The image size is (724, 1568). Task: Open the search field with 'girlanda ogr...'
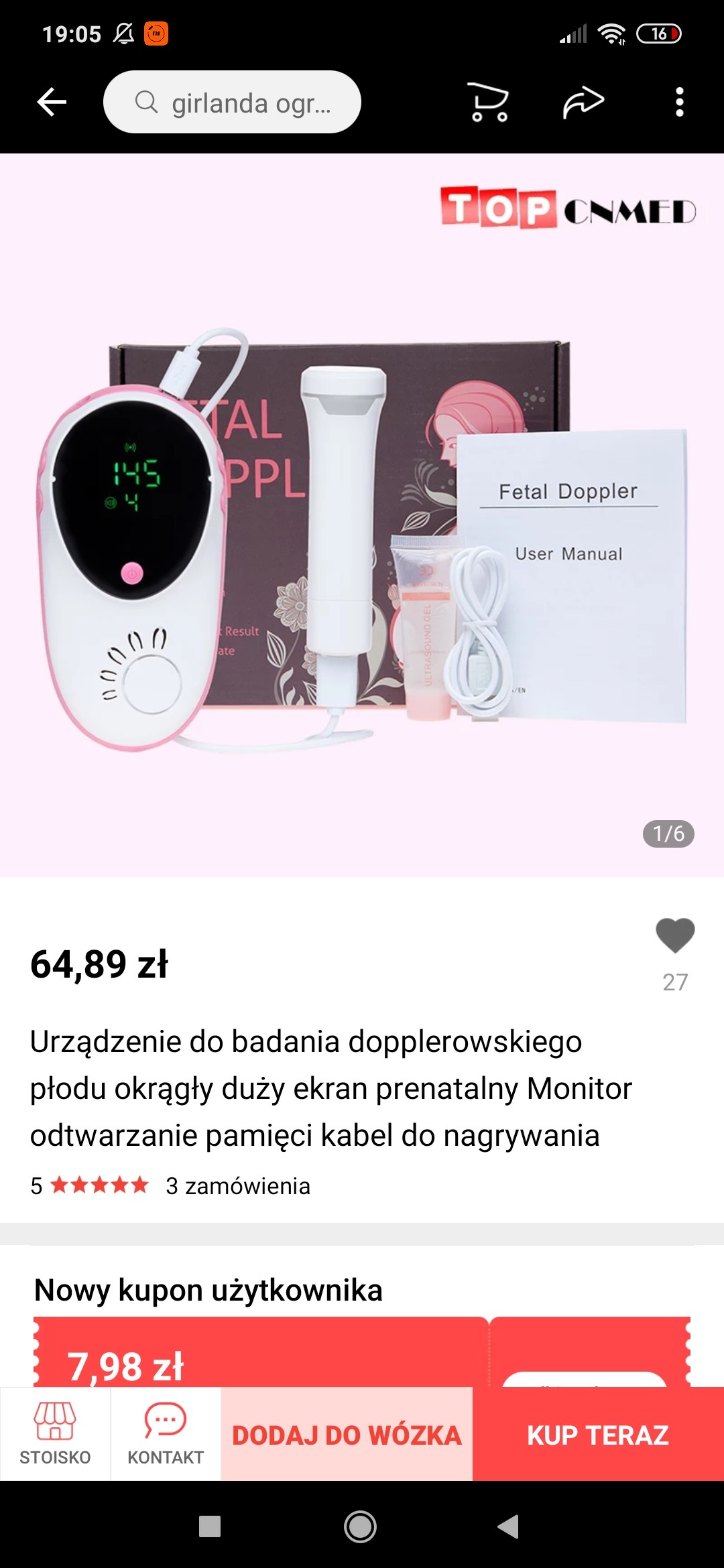[232, 103]
